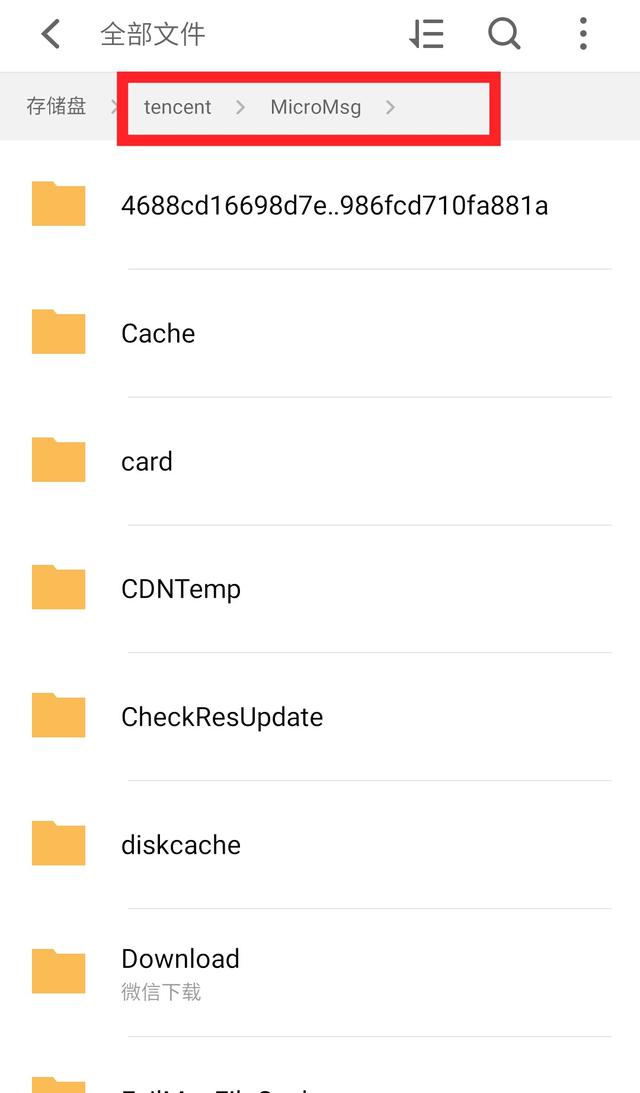Screen dimensions: 640x1093
Task: Open folder 4688cd16698d7e..986fcd710fa881a
Action: [x=334, y=206]
